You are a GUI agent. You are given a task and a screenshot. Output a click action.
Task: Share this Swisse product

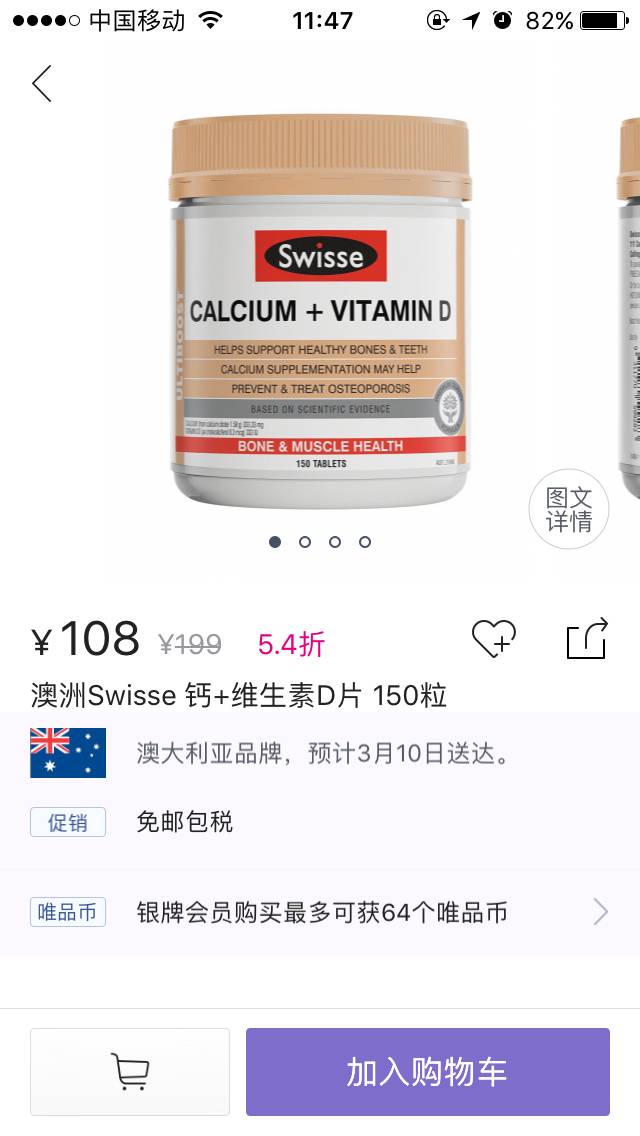pyautogui.click(x=587, y=638)
